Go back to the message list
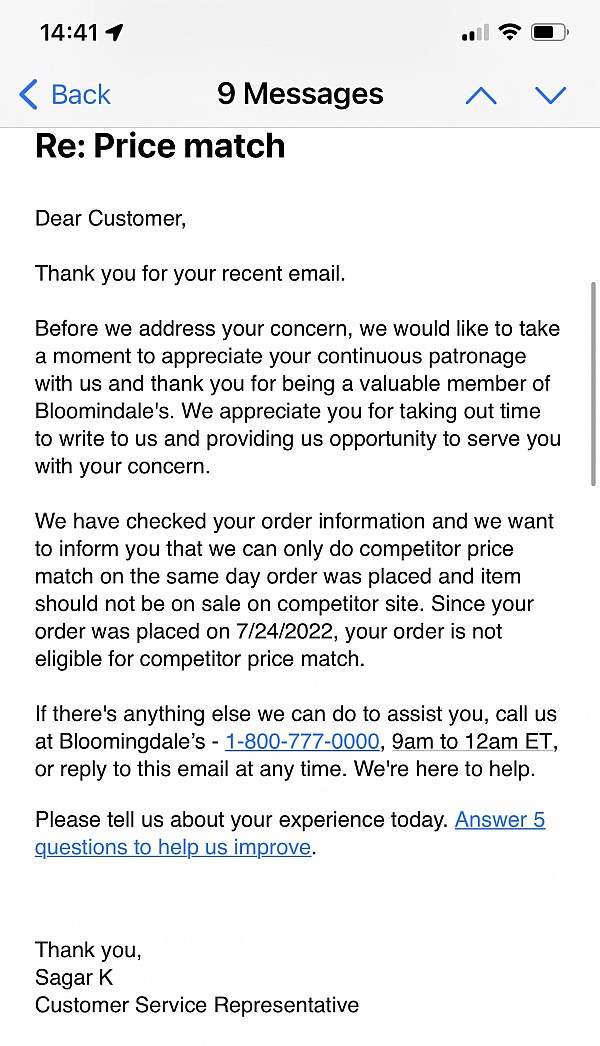600x1046 pixels. (x=65, y=94)
